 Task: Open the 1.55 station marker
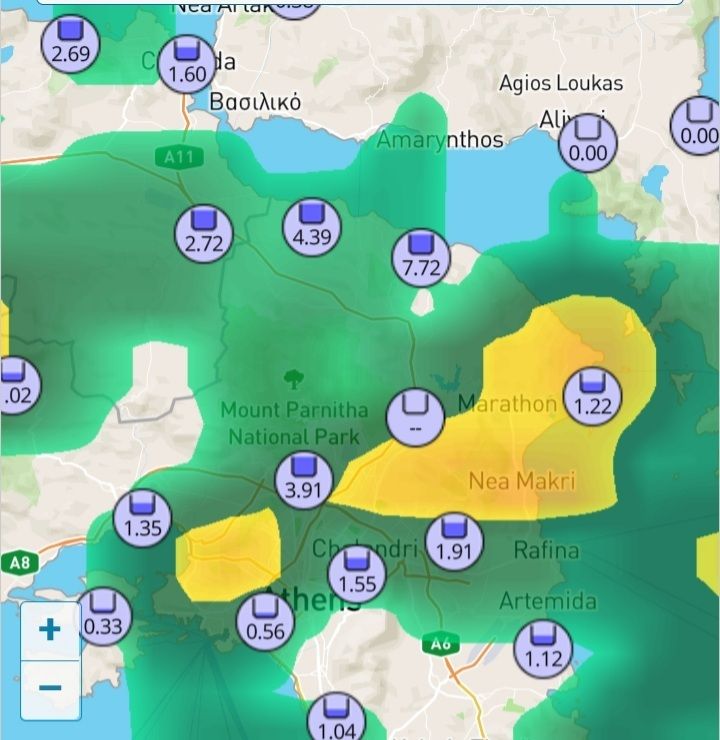click(x=357, y=575)
